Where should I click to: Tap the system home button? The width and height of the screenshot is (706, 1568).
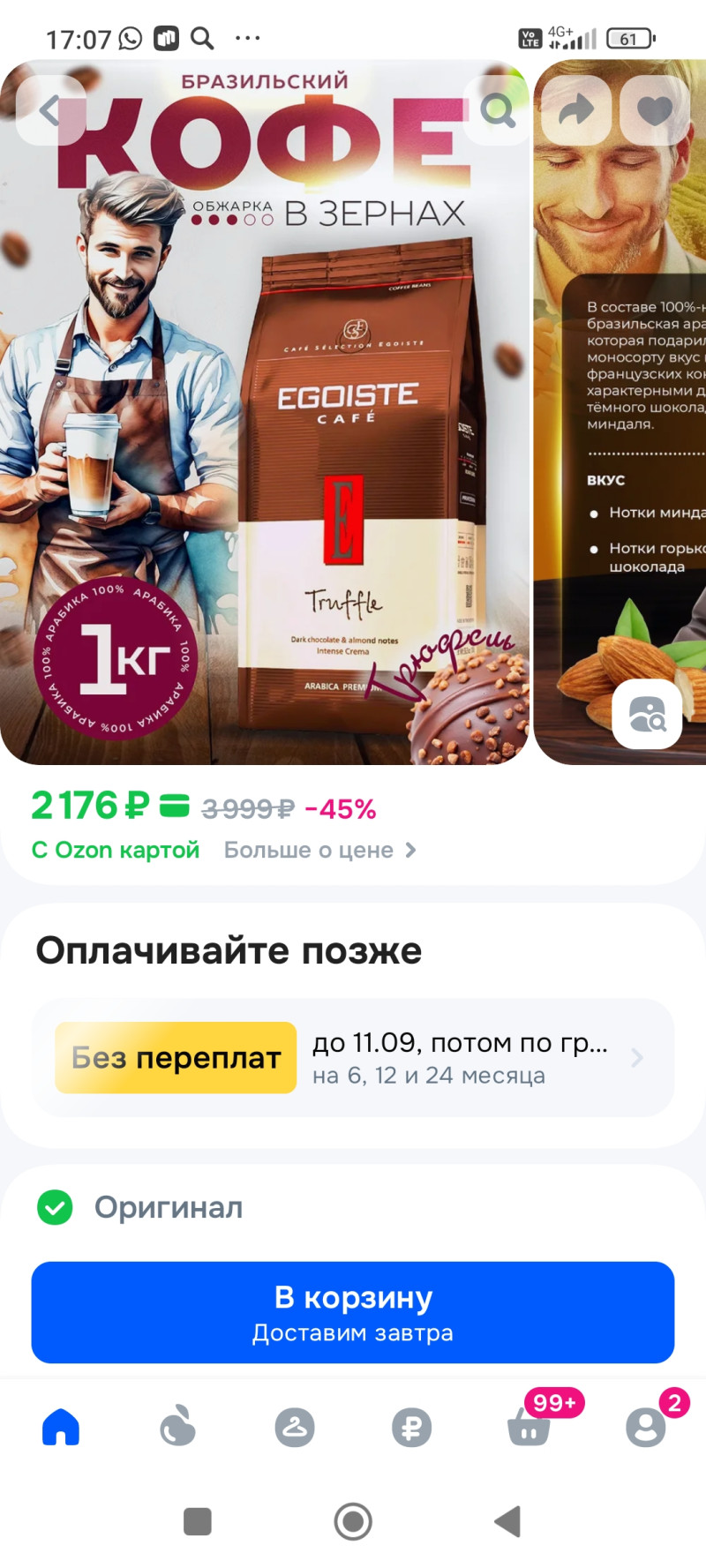(x=353, y=1521)
